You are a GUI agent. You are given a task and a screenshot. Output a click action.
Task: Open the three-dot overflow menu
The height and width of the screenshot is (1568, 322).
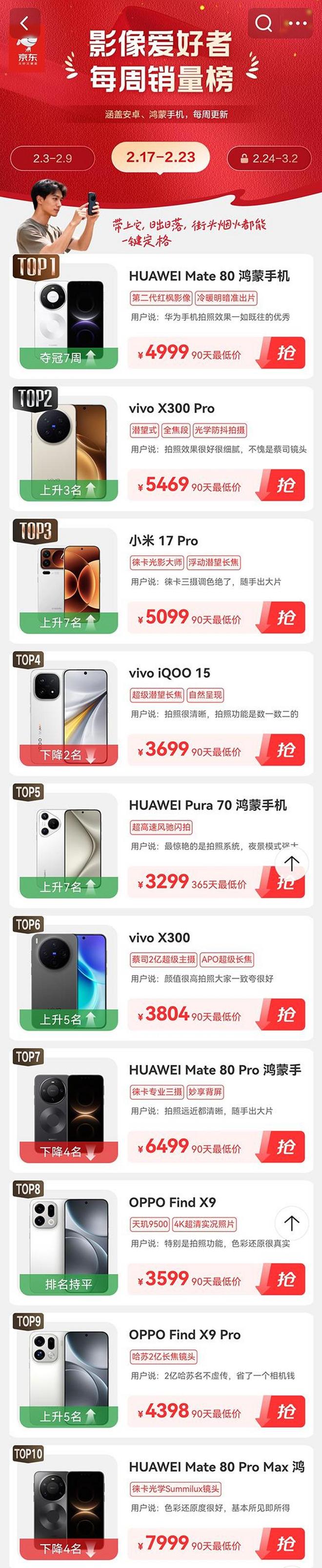(298, 23)
